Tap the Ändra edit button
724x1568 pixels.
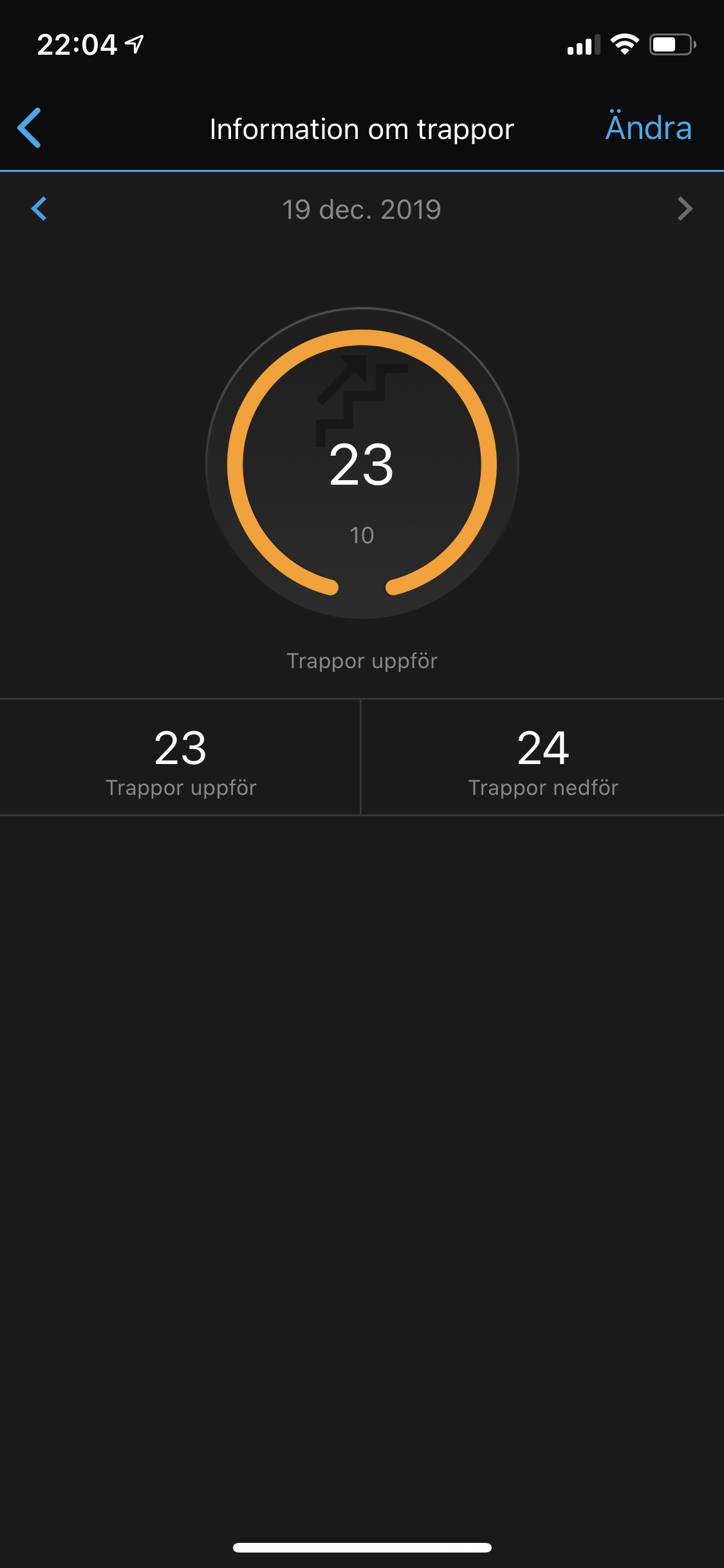648,128
